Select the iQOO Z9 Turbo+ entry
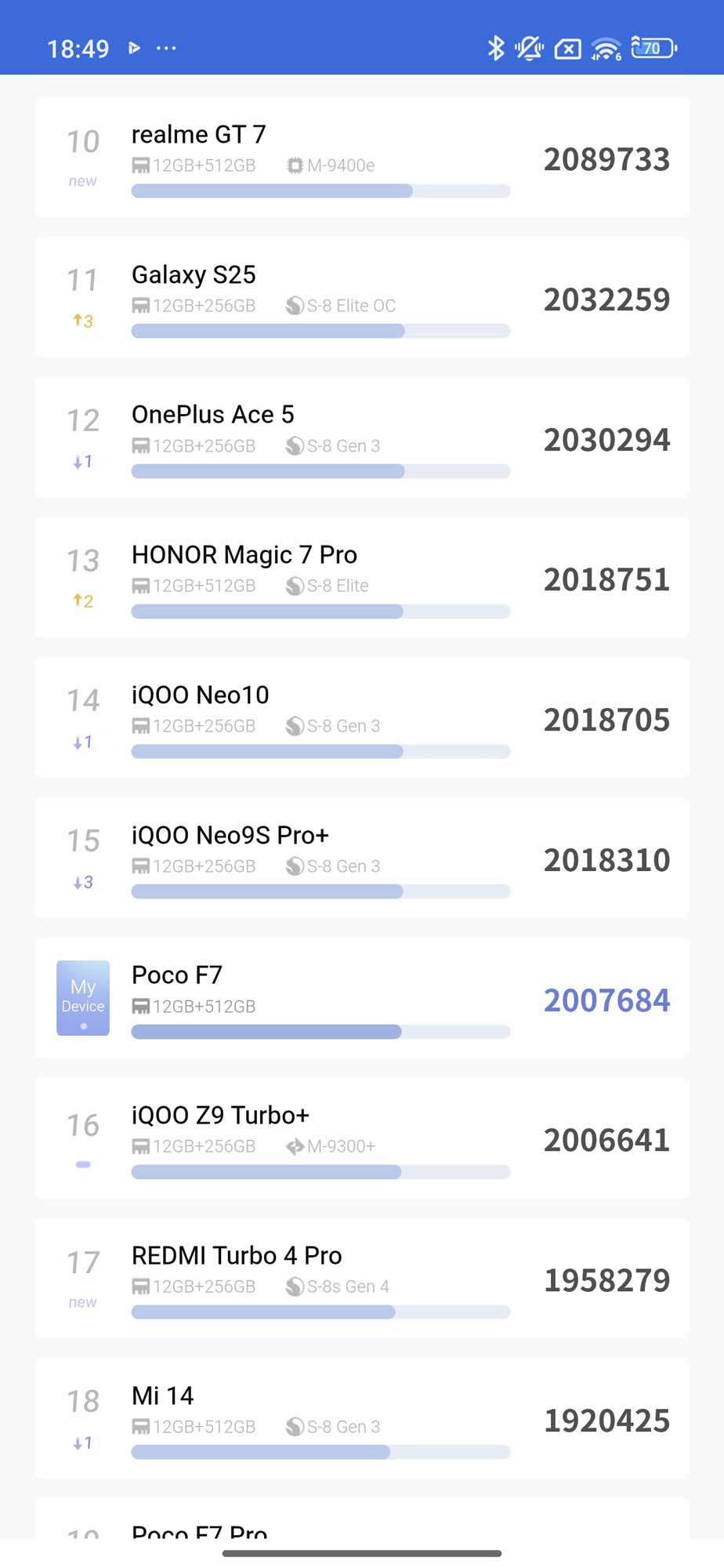The image size is (724, 1568). point(362,1138)
